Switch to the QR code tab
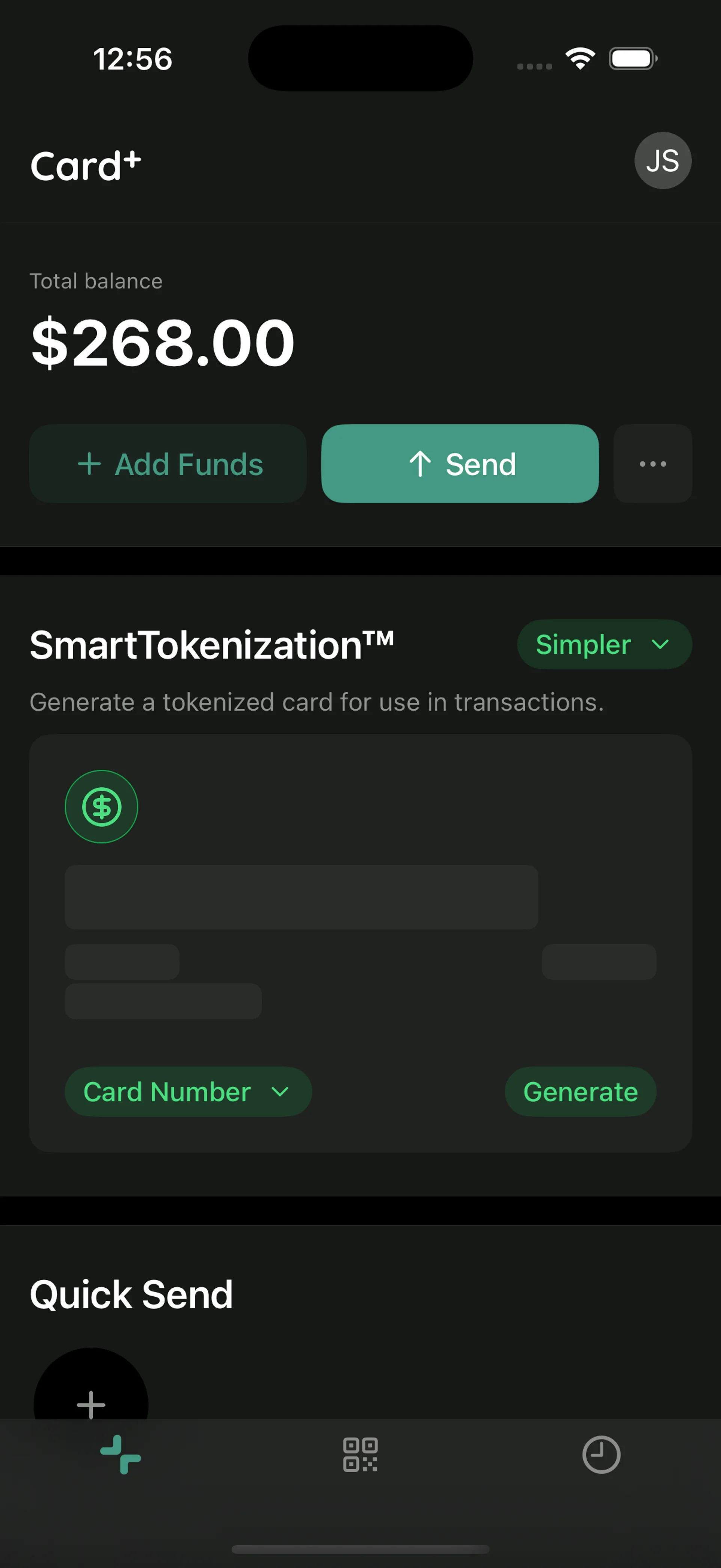Screen dimensions: 721x1568 pyautogui.click(x=360, y=1455)
